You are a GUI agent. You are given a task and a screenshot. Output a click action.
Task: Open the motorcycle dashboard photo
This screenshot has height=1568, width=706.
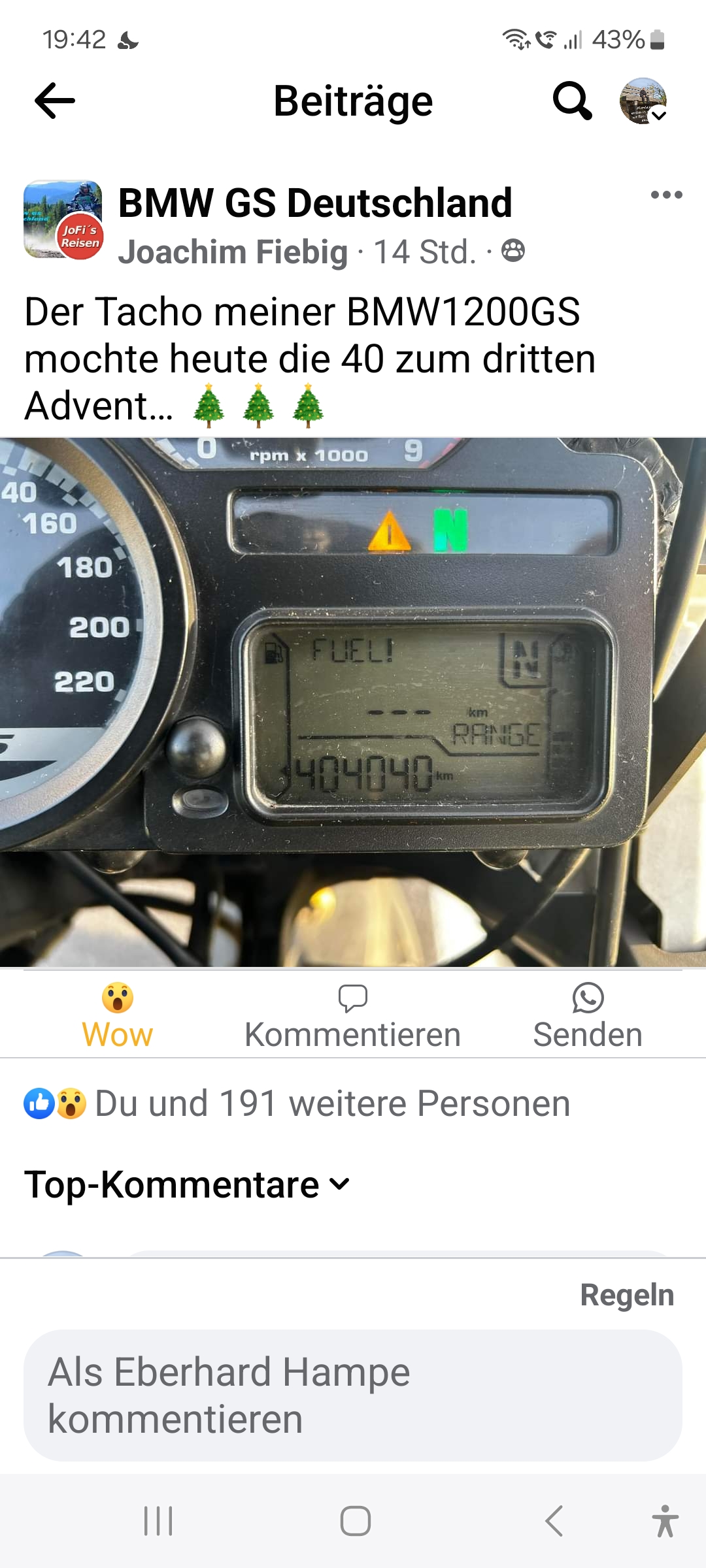coord(353,702)
